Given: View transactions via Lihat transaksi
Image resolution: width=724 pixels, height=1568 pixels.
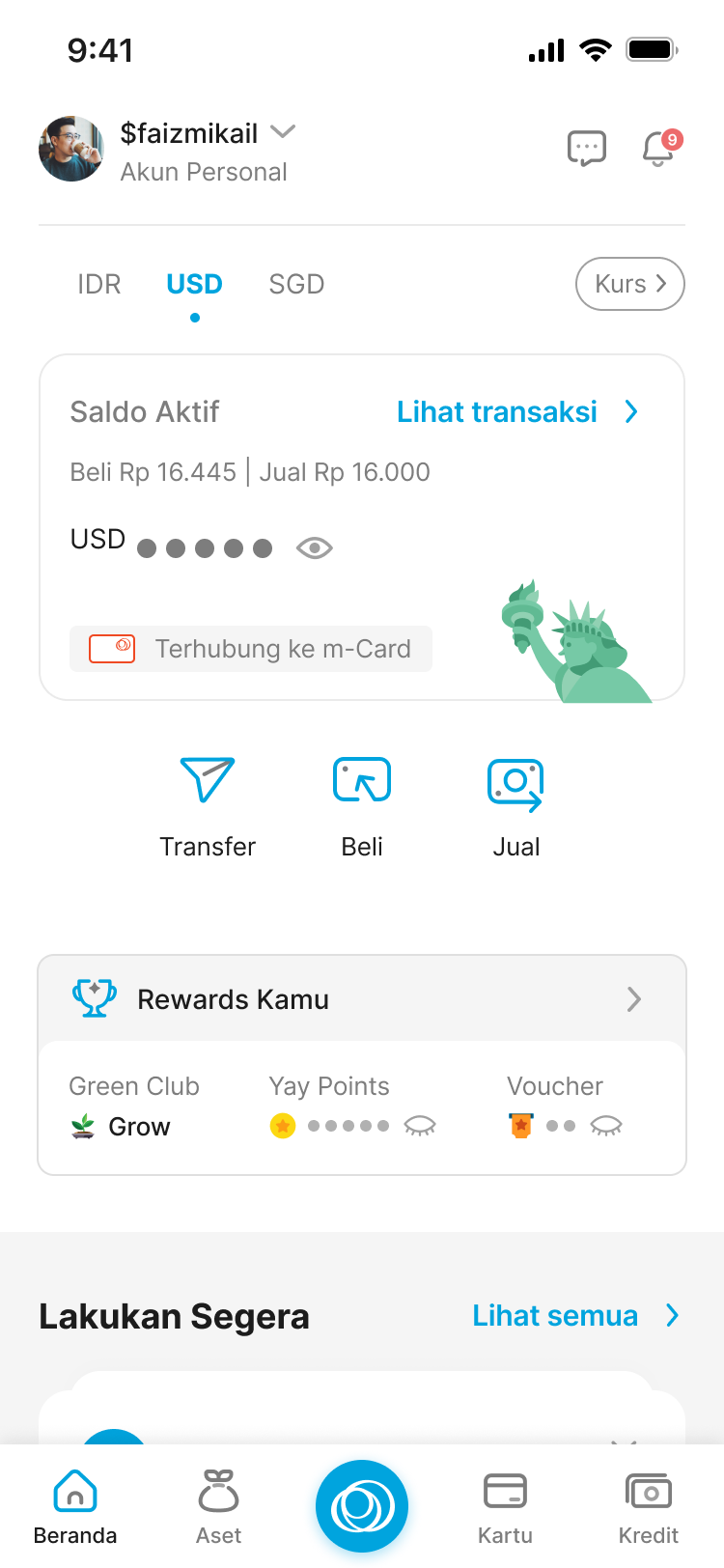Looking at the screenshot, I should (x=516, y=412).
